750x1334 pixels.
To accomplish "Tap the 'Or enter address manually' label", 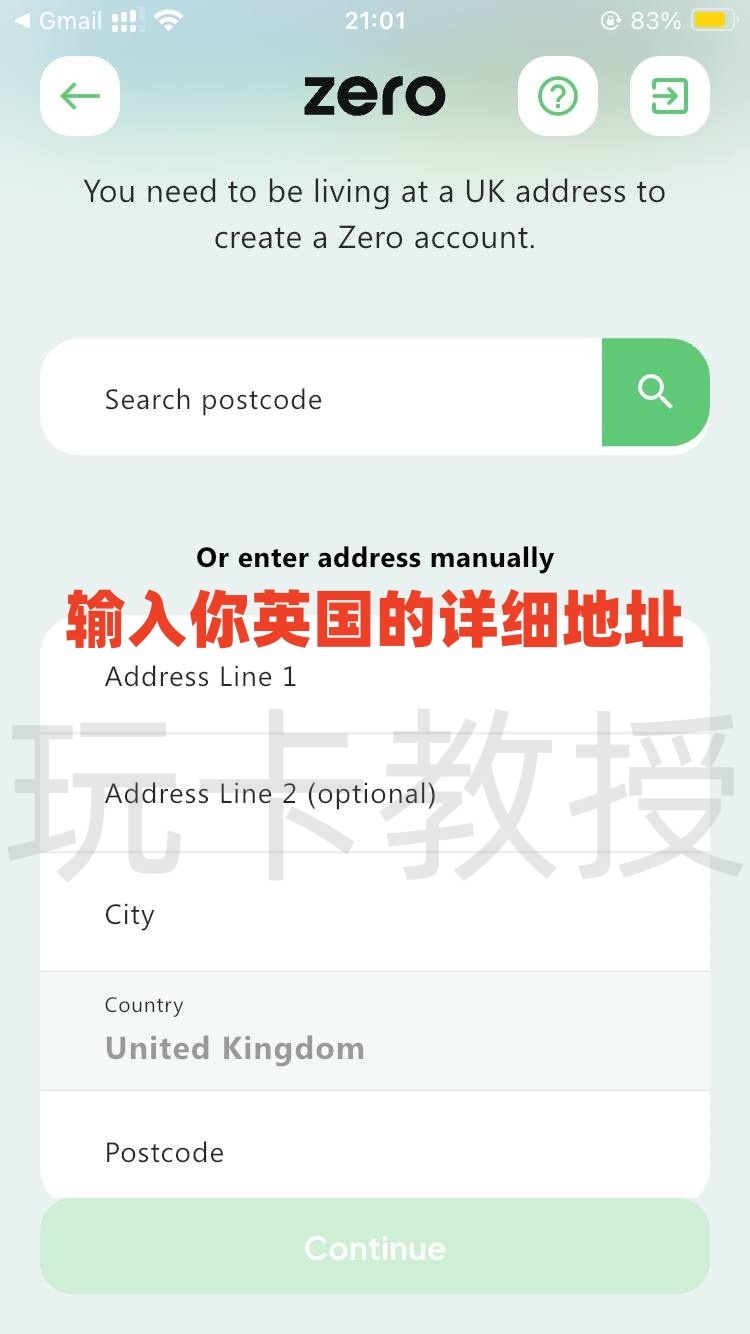I will [x=375, y=557].
